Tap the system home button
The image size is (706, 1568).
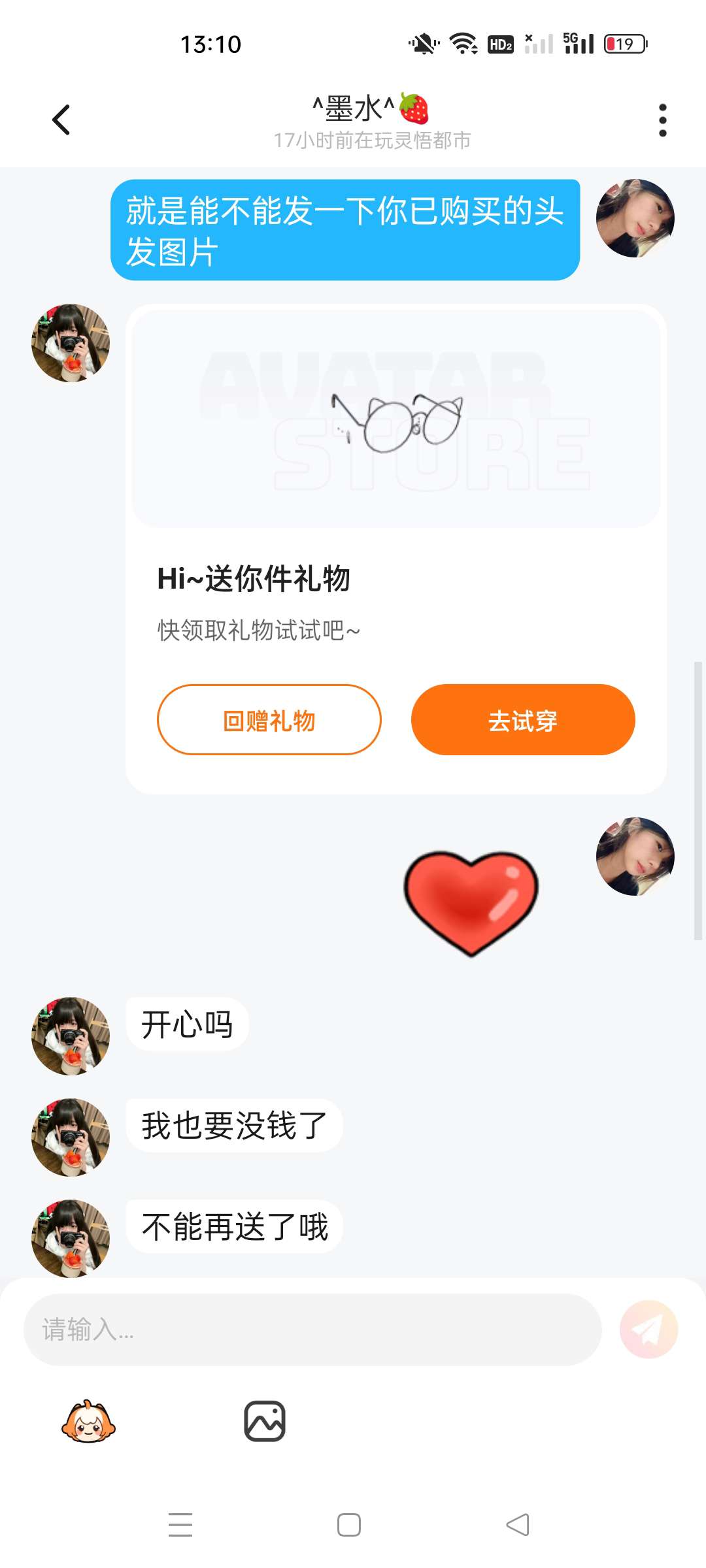coord(349,1525)
